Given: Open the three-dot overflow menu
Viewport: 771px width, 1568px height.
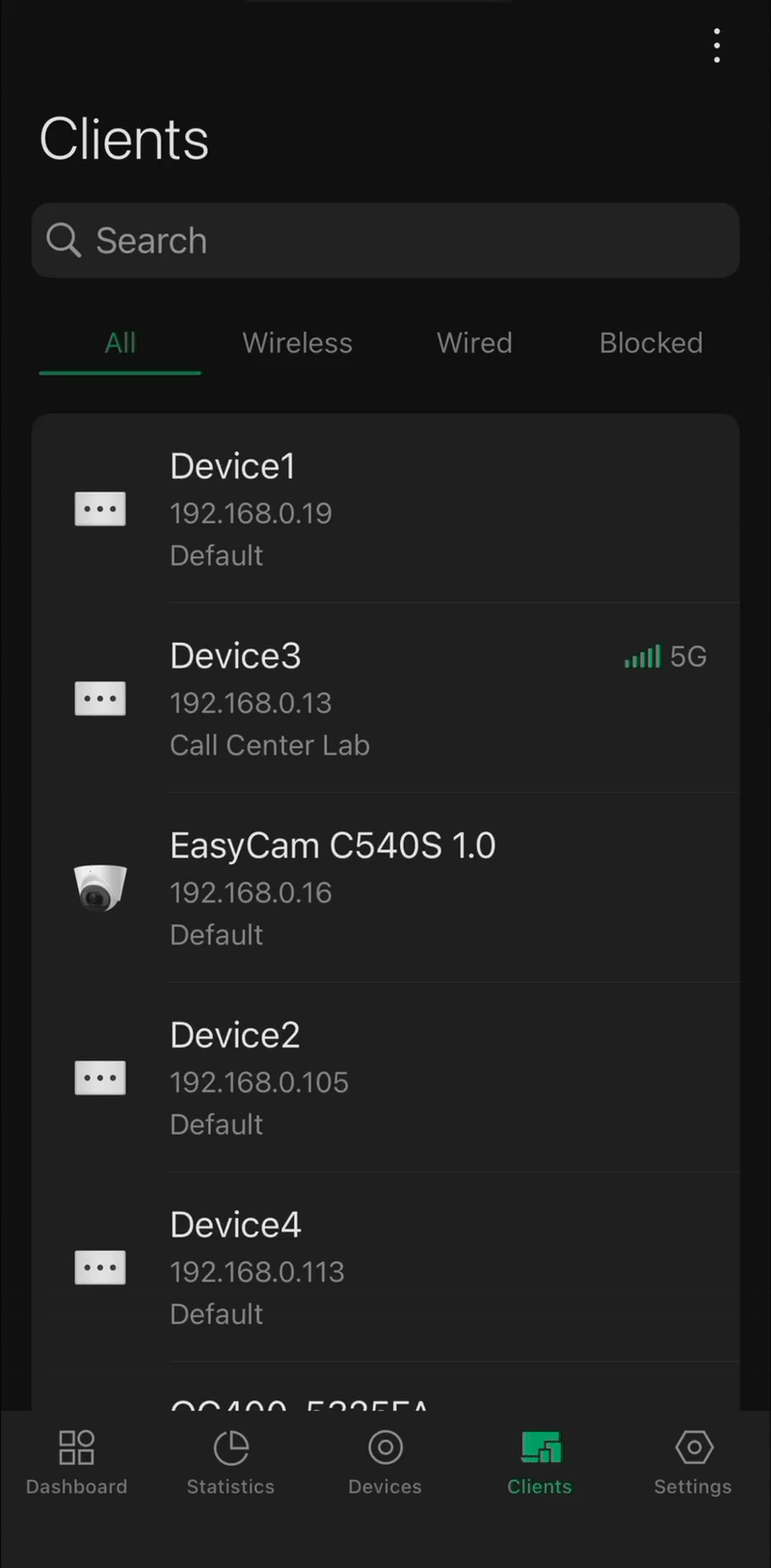Looking at the screenshot, I should coord(717,45).
